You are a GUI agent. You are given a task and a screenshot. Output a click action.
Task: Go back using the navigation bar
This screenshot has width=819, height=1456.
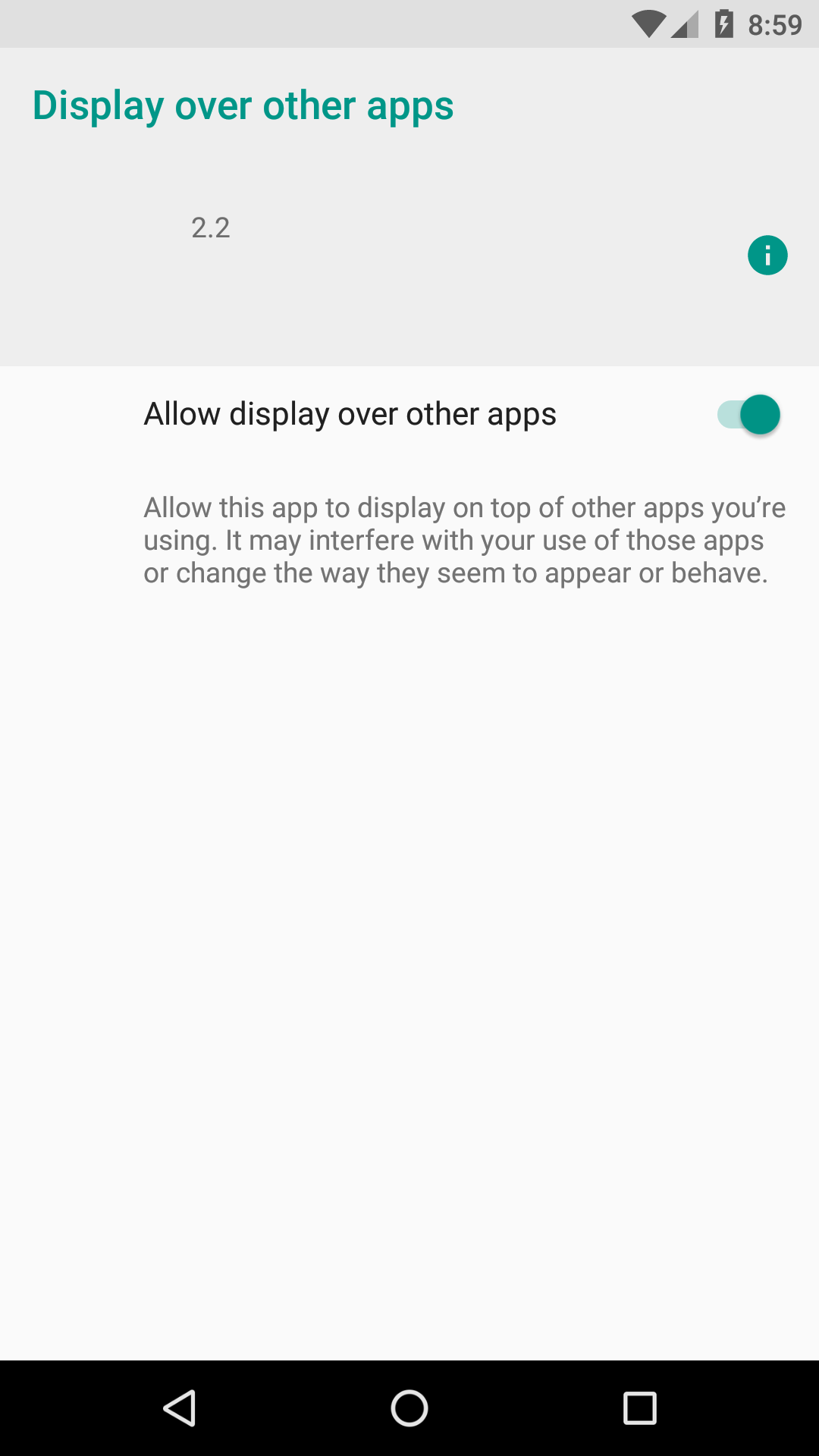tap(180, 1408)
